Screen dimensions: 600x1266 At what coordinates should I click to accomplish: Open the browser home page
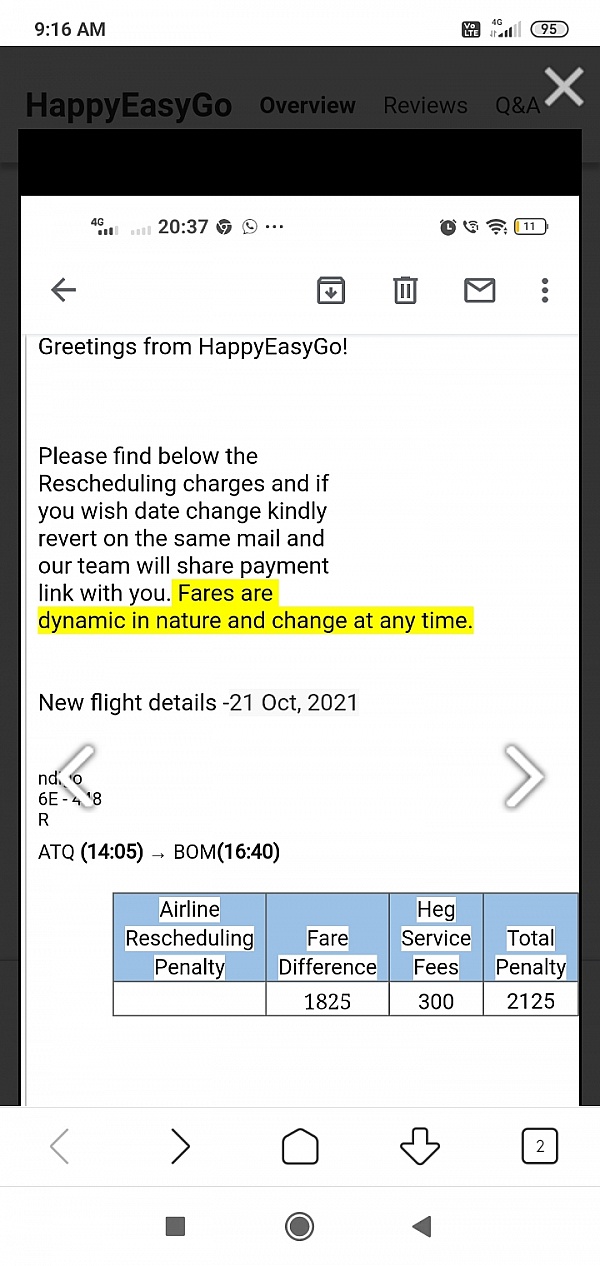(300, 1146)
